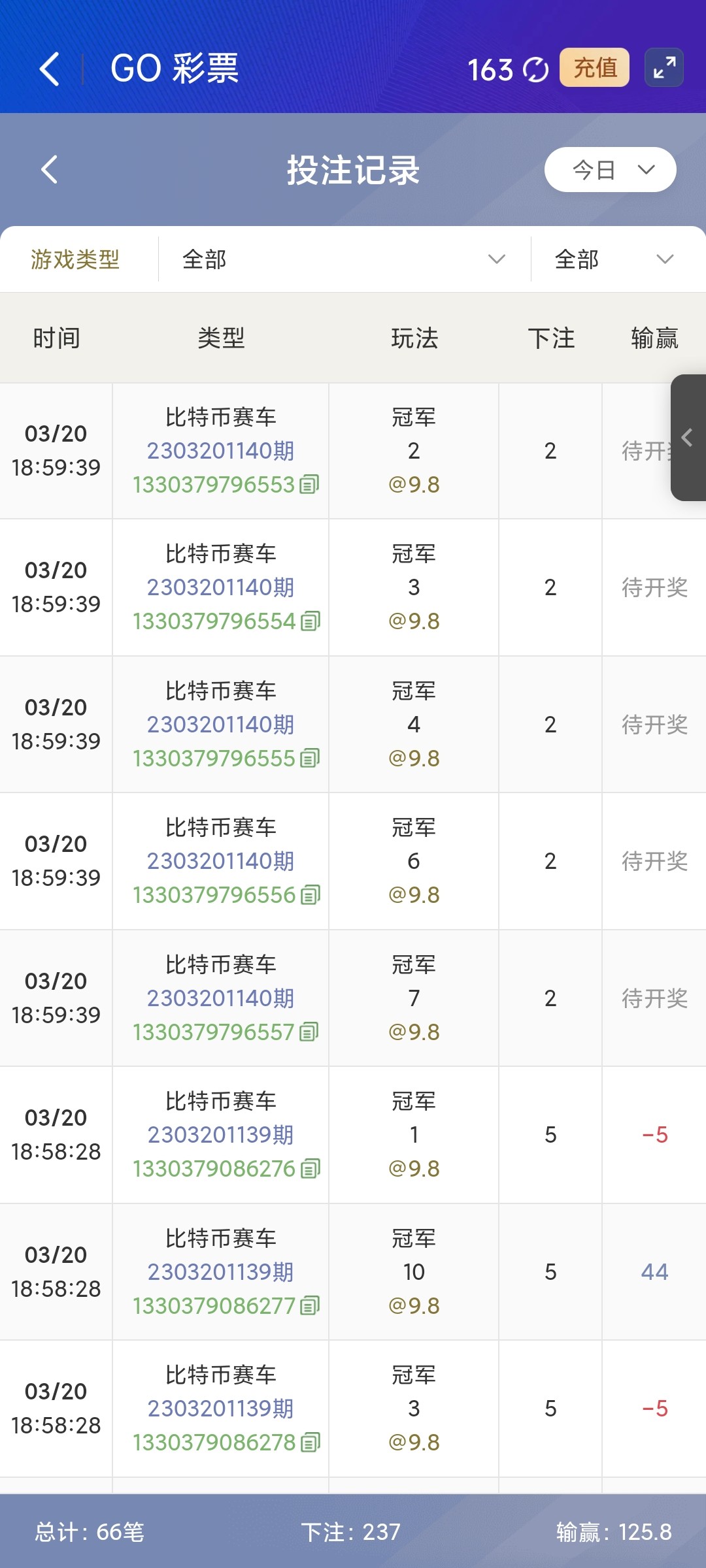Open the second 全部 status filter
Screen dimensions: 706x1568
coord(614,259)
